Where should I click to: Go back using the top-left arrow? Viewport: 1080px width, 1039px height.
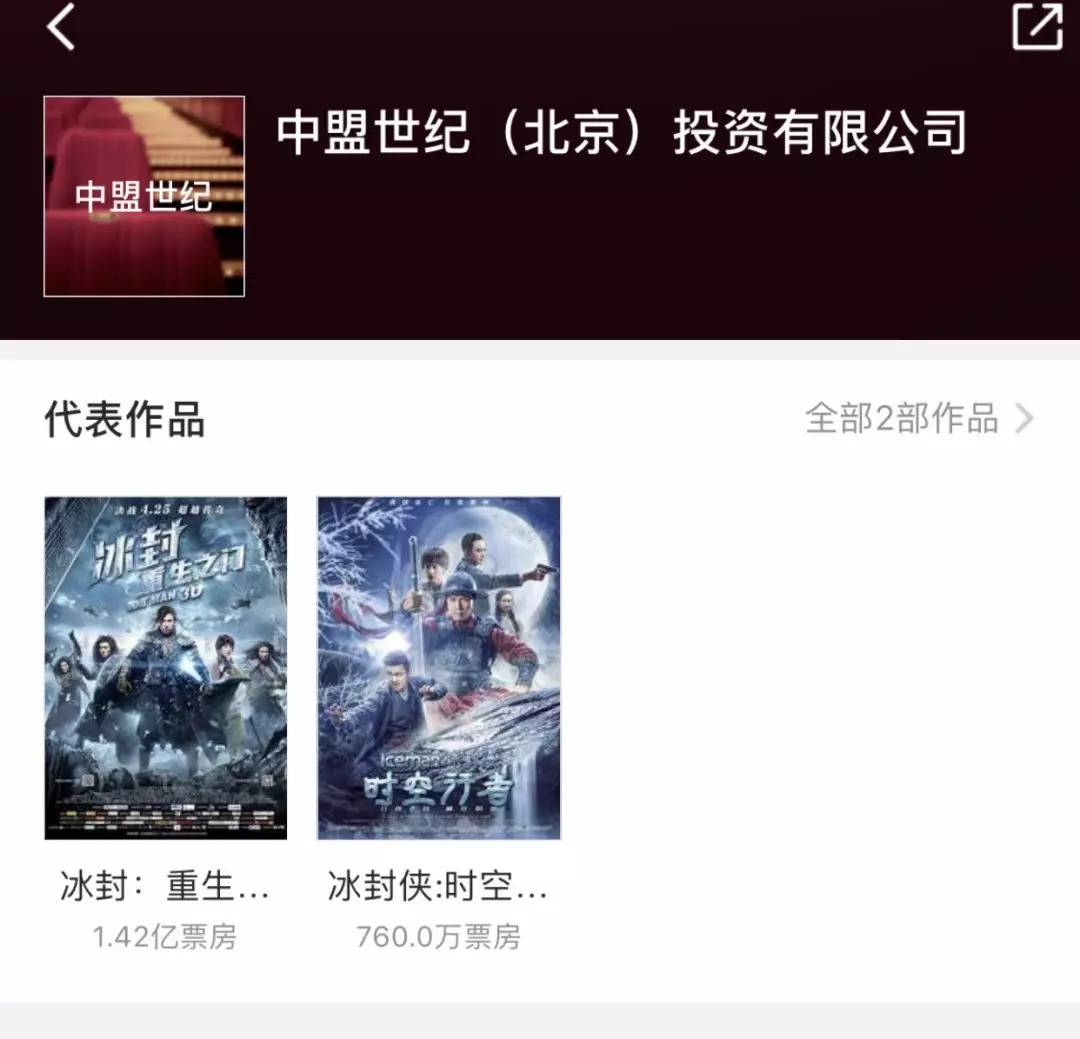click(60, 26)
